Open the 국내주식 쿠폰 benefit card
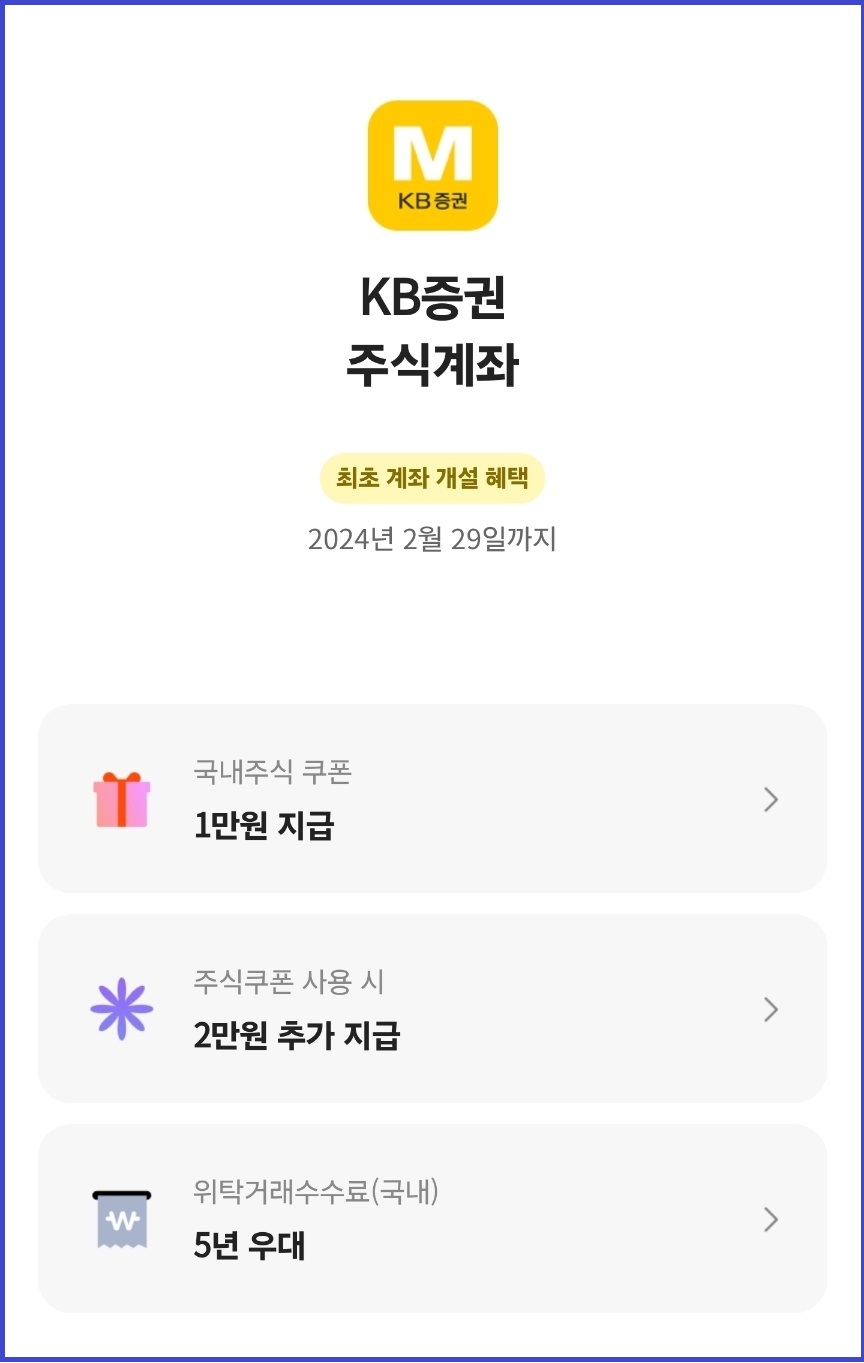Image resolution: width=864 pixels, height=1363 pixels. [432, 799]
